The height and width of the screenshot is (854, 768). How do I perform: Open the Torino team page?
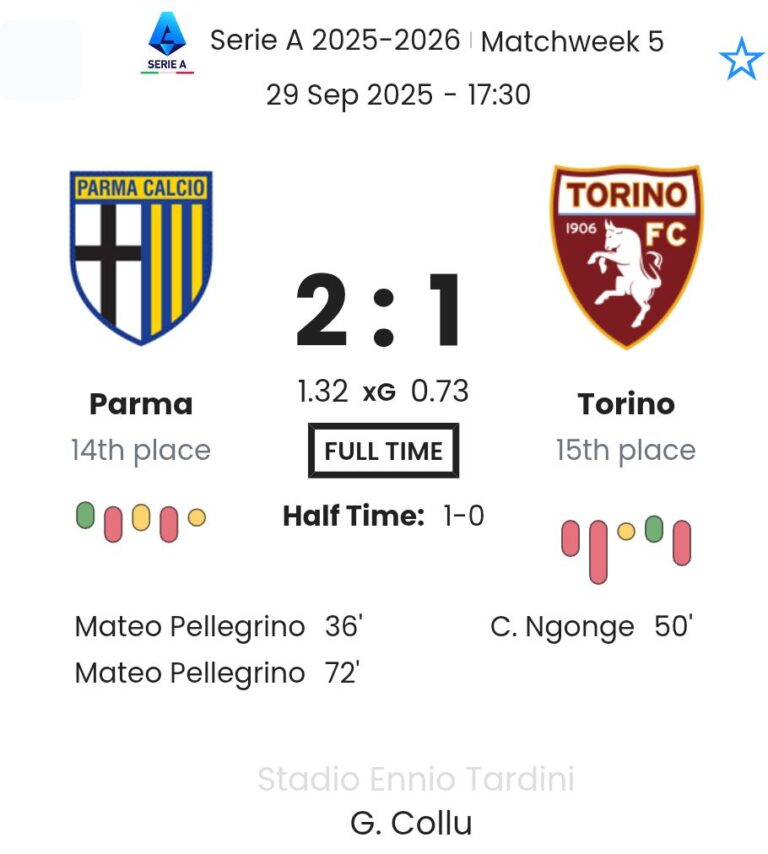tap(626, 403)
